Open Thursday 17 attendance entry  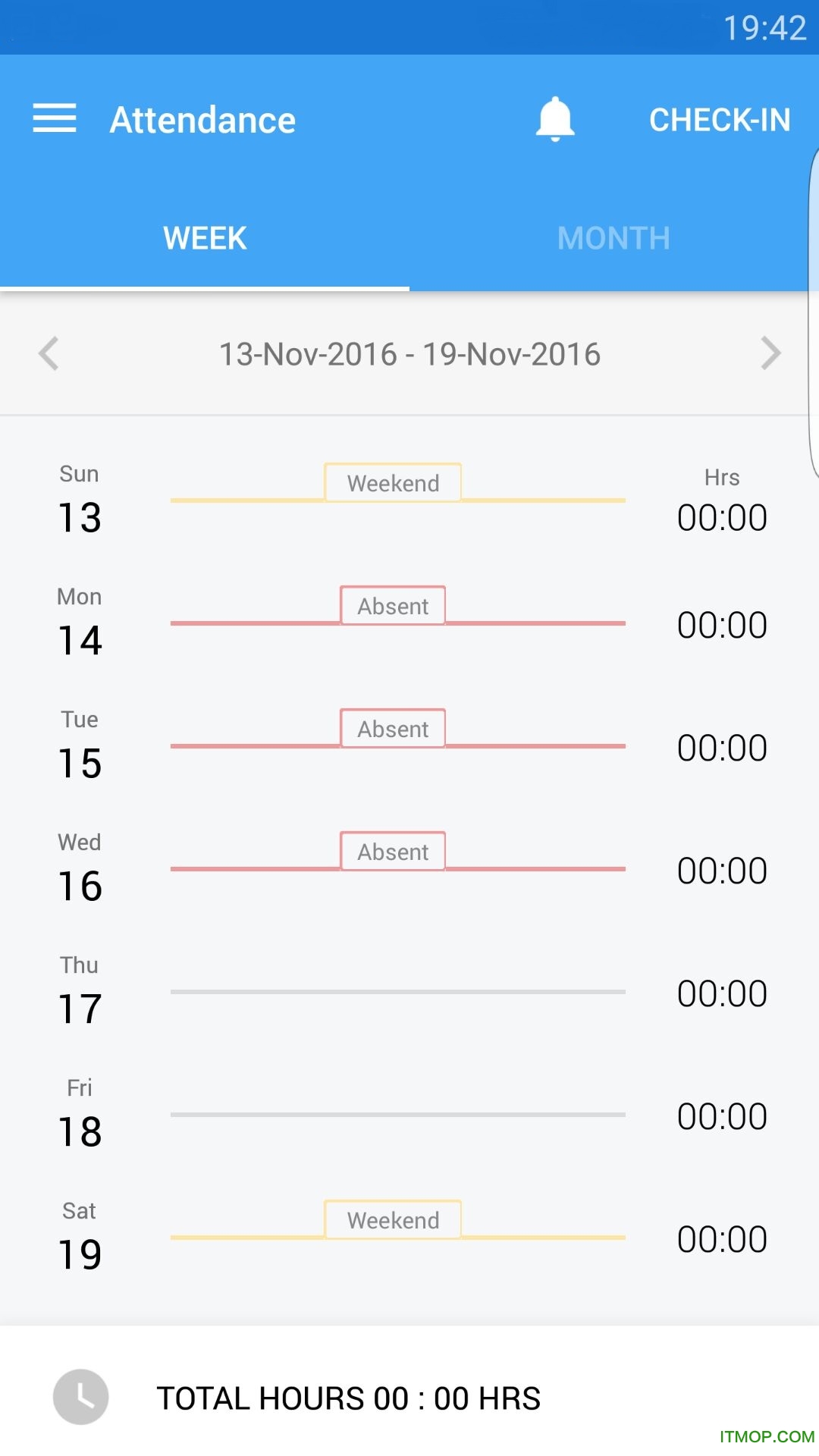(x=409, y=993)
